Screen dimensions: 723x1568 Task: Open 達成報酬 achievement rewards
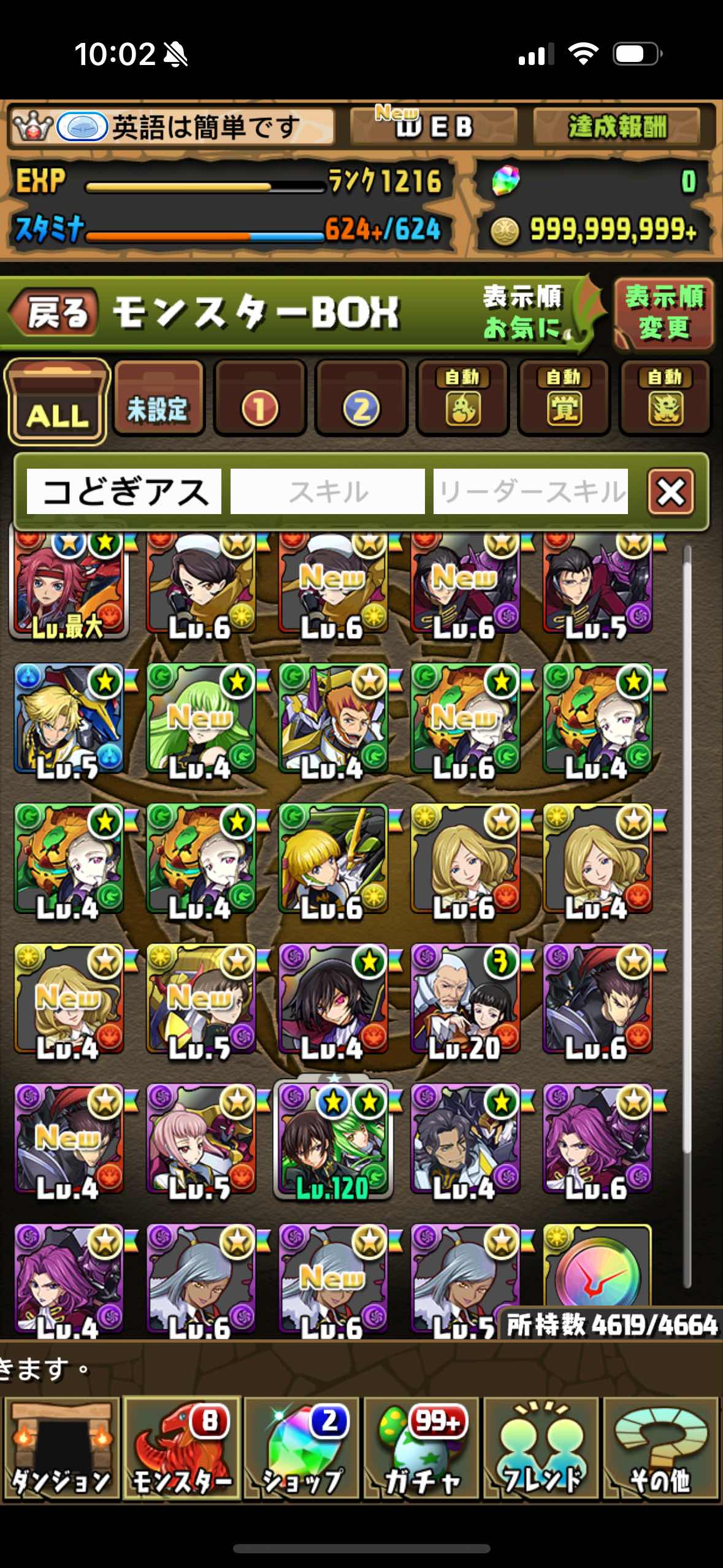(616, 127)
